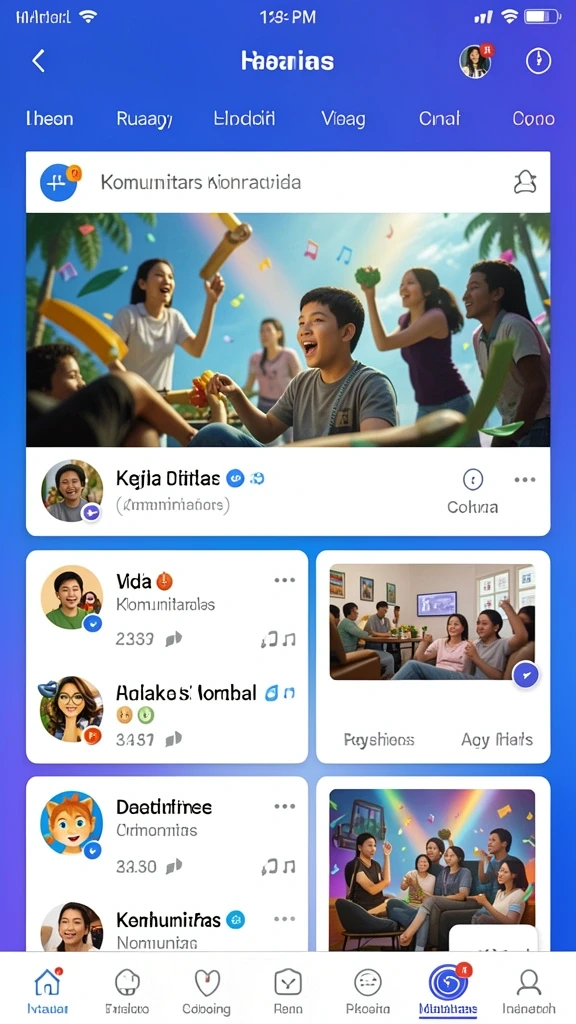Open the compass icon in the header
576x1024 pixels.
tap(539, 61)
